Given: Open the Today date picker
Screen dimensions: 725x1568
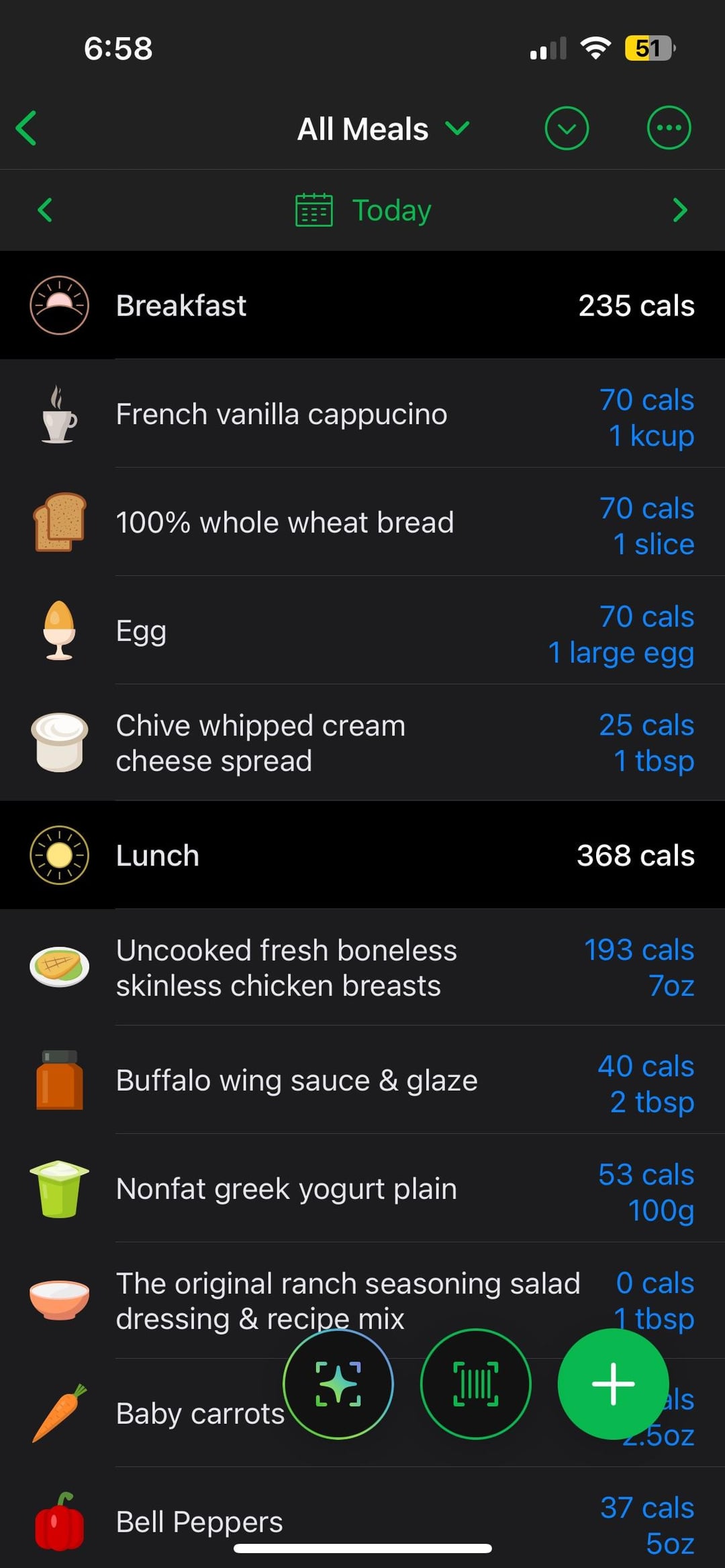Looking at the screenshot, I should tap(364, 211).
